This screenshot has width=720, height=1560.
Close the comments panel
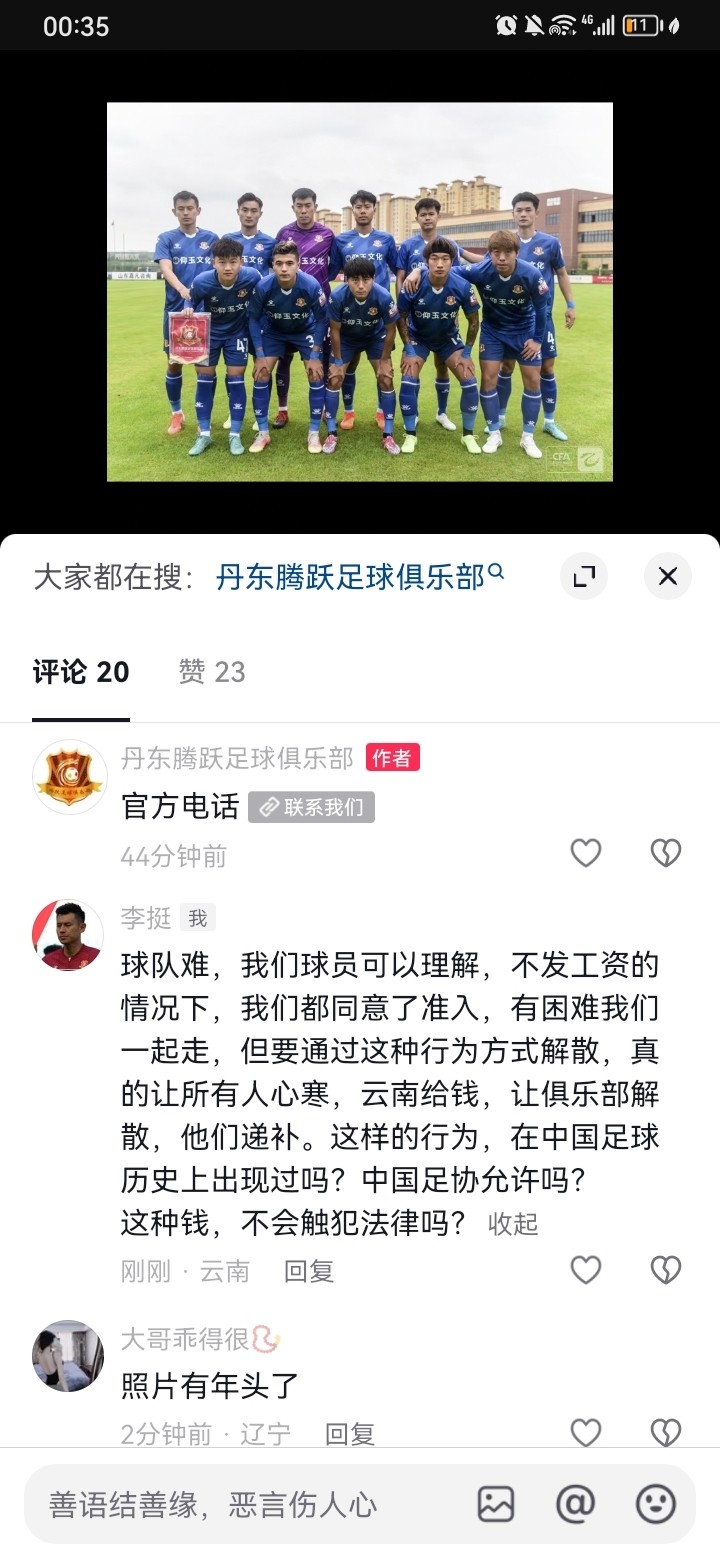(x=667, y=576)
